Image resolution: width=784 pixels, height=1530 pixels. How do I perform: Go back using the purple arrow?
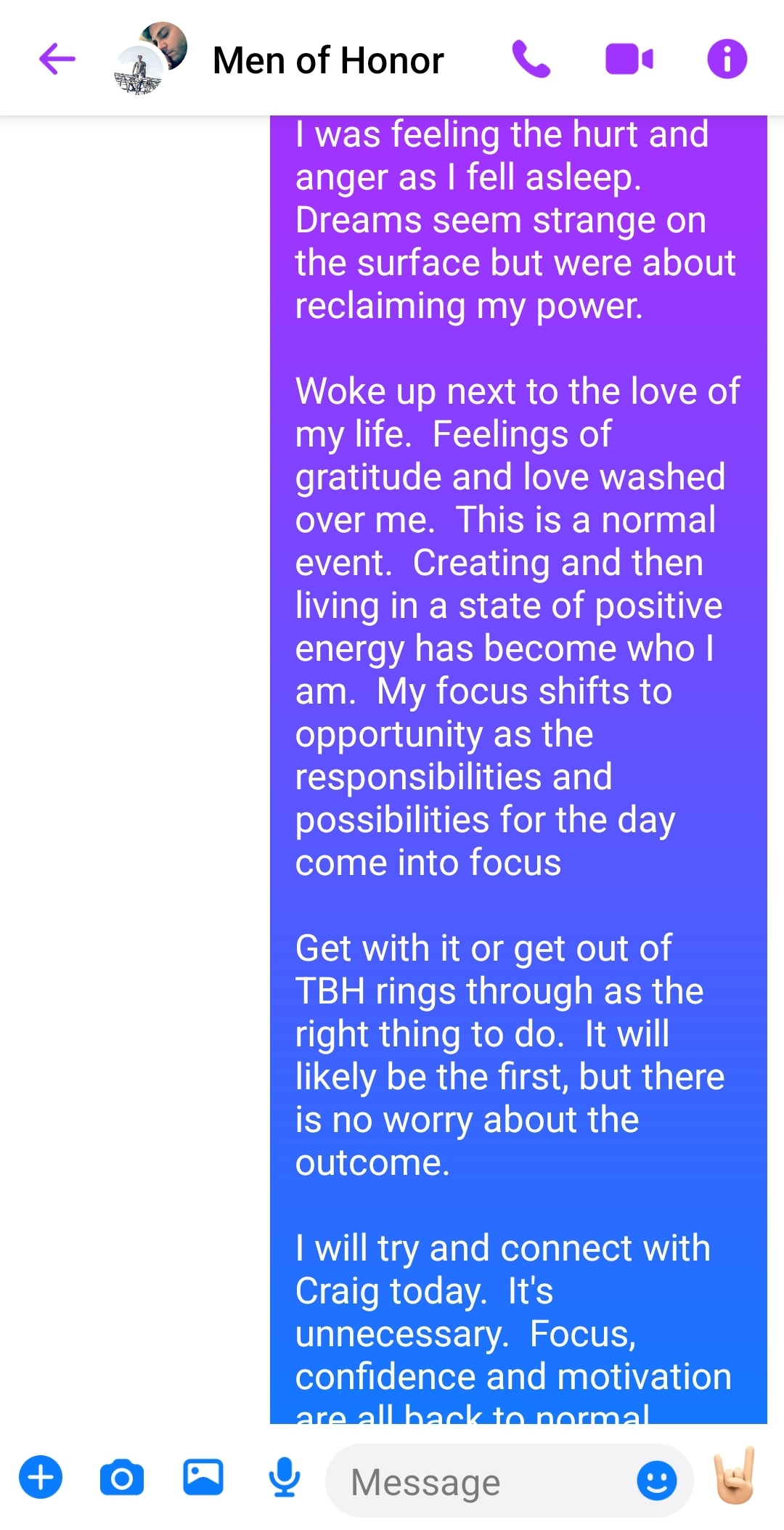tap(57, 59)
